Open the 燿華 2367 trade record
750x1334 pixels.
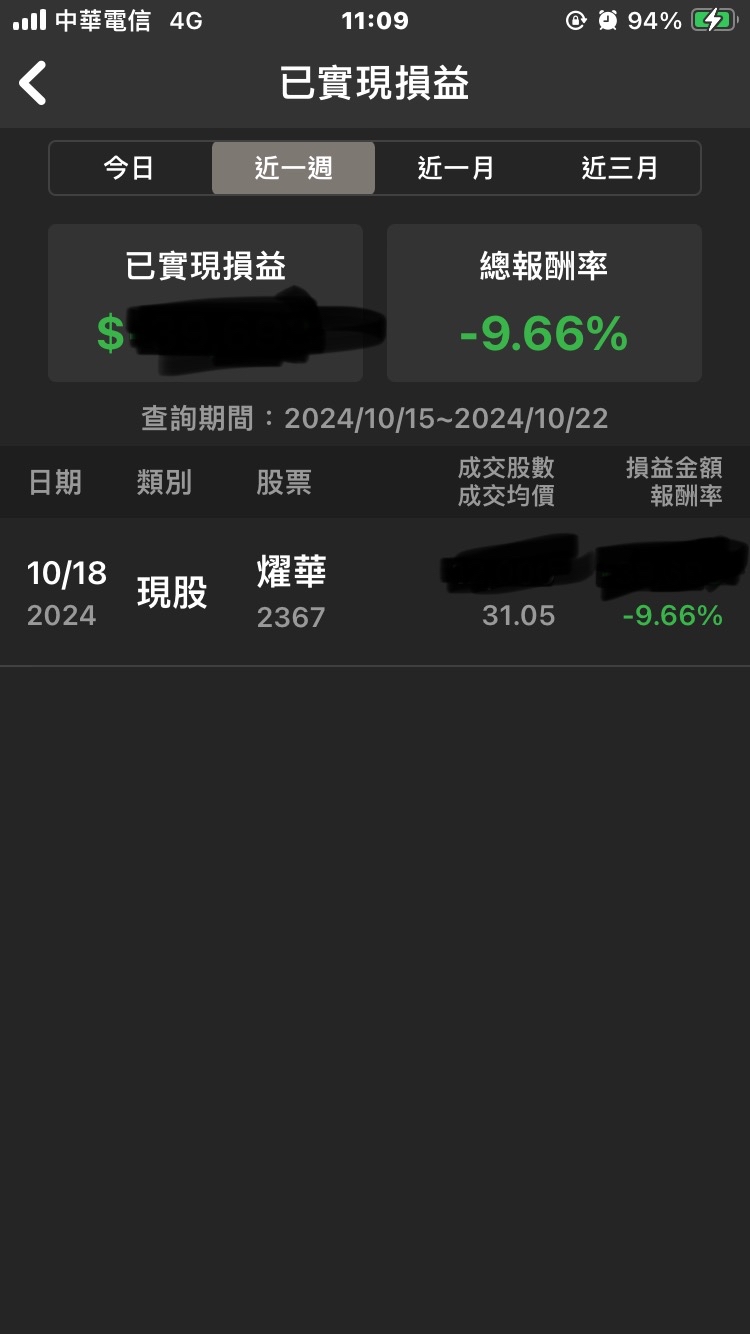[375, 592]
